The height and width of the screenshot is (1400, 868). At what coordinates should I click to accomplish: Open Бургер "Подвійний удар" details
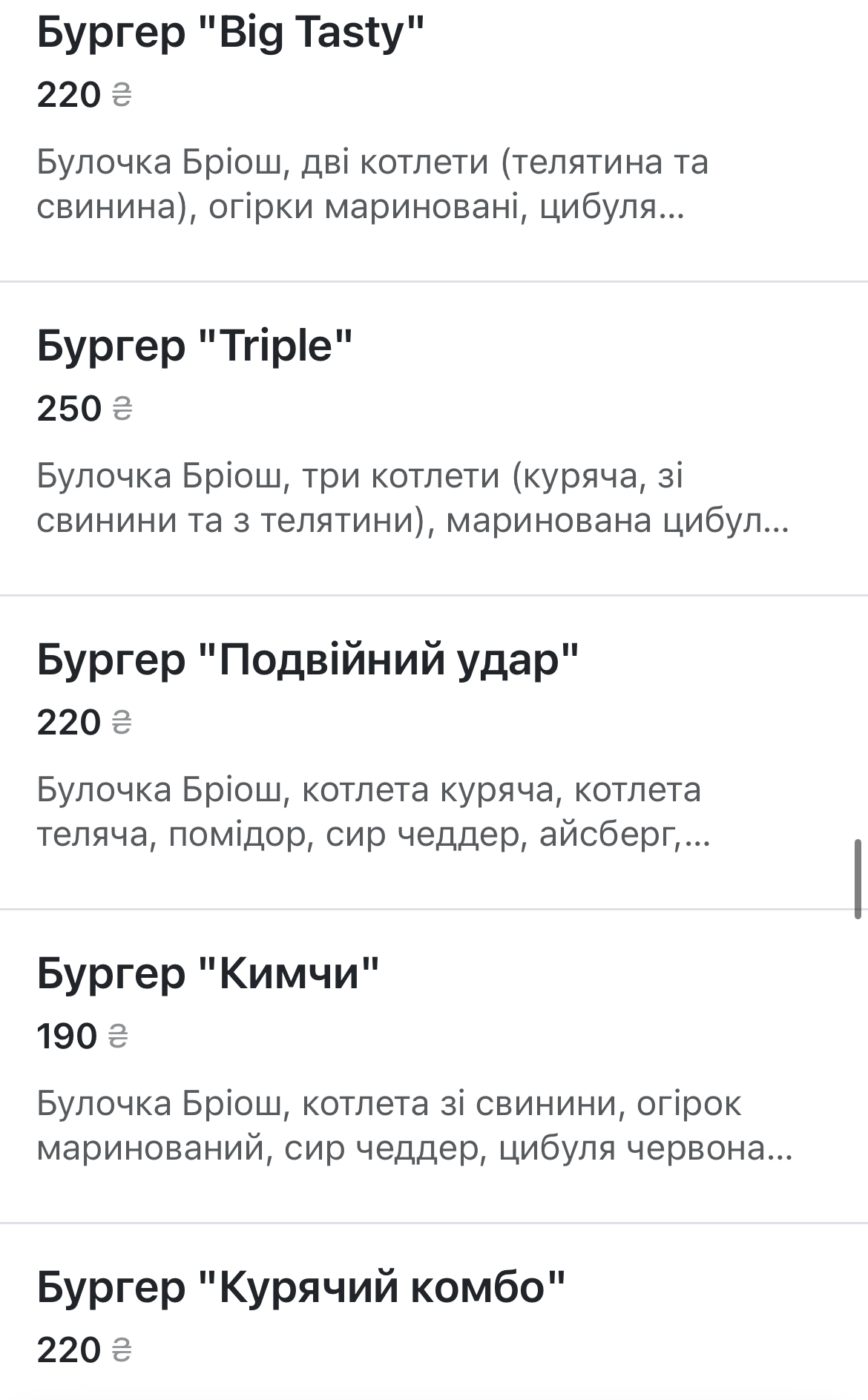[434, 752]
